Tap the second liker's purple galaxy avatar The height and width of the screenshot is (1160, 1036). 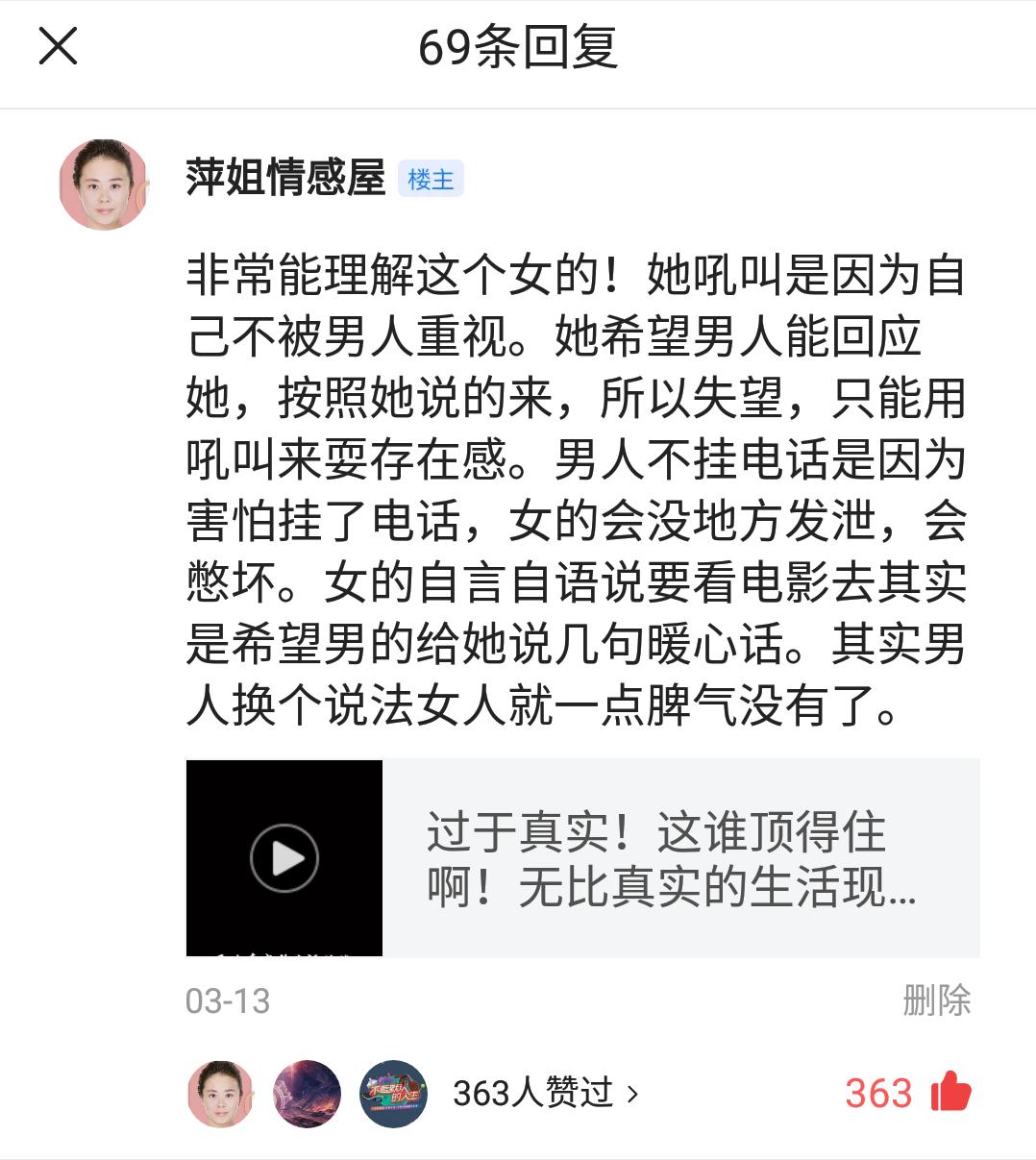pyautogui.click(x=307, y=1095)
